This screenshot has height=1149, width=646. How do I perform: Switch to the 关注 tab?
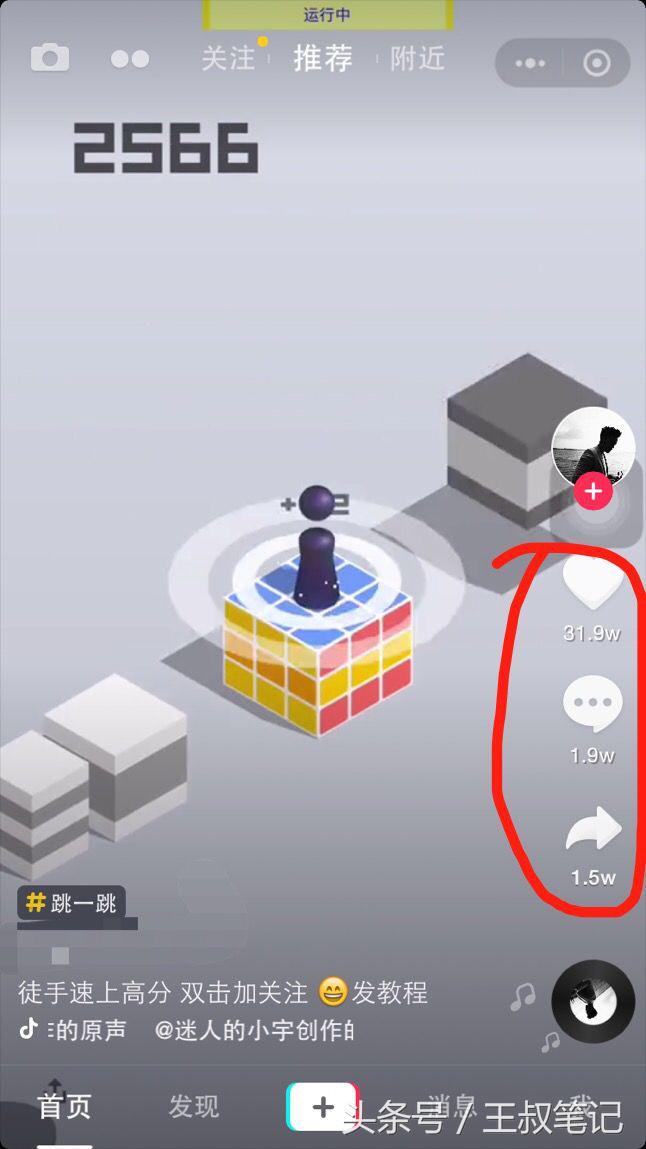coord(229,58)
